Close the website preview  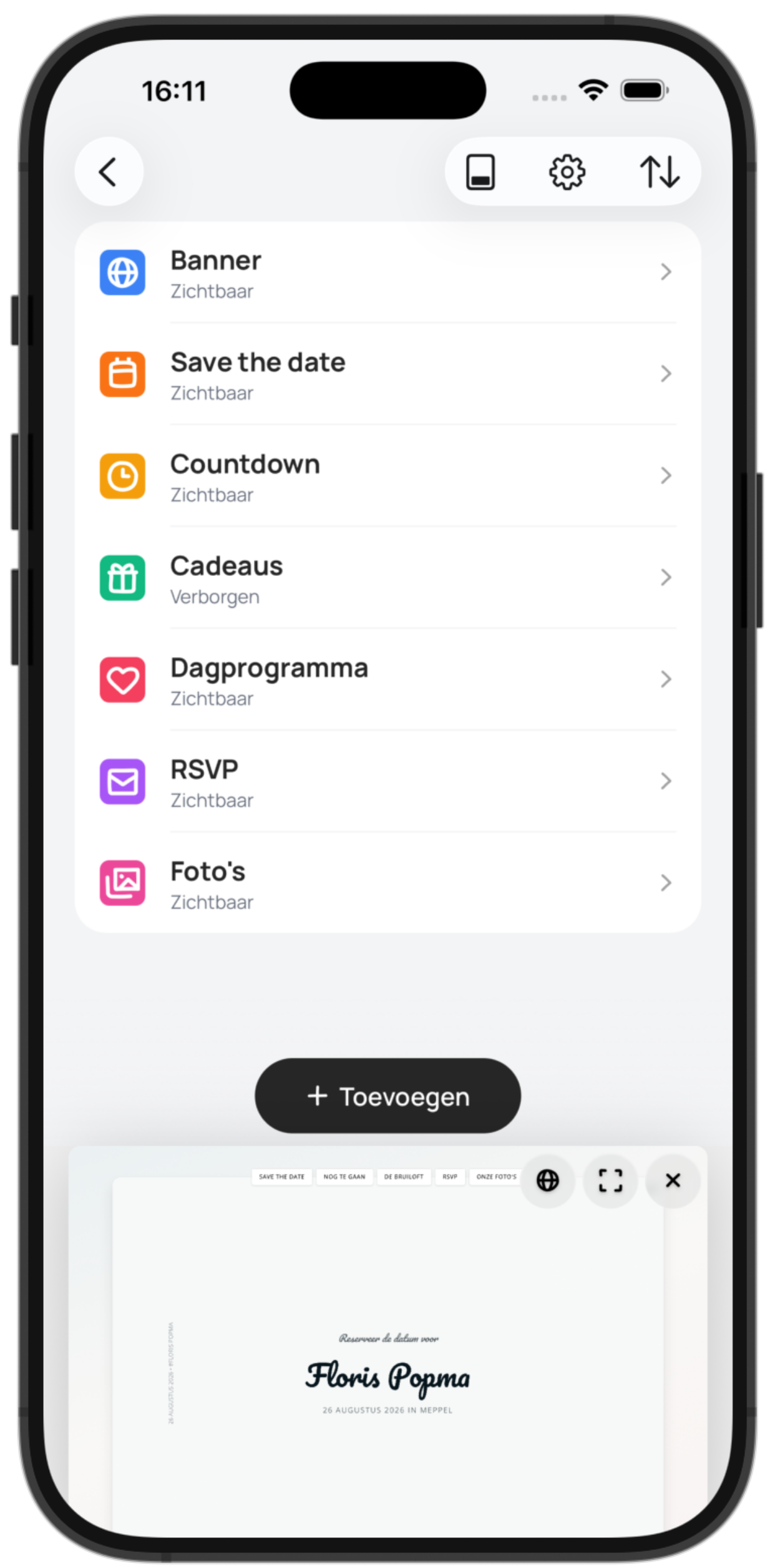[672, 1180]
